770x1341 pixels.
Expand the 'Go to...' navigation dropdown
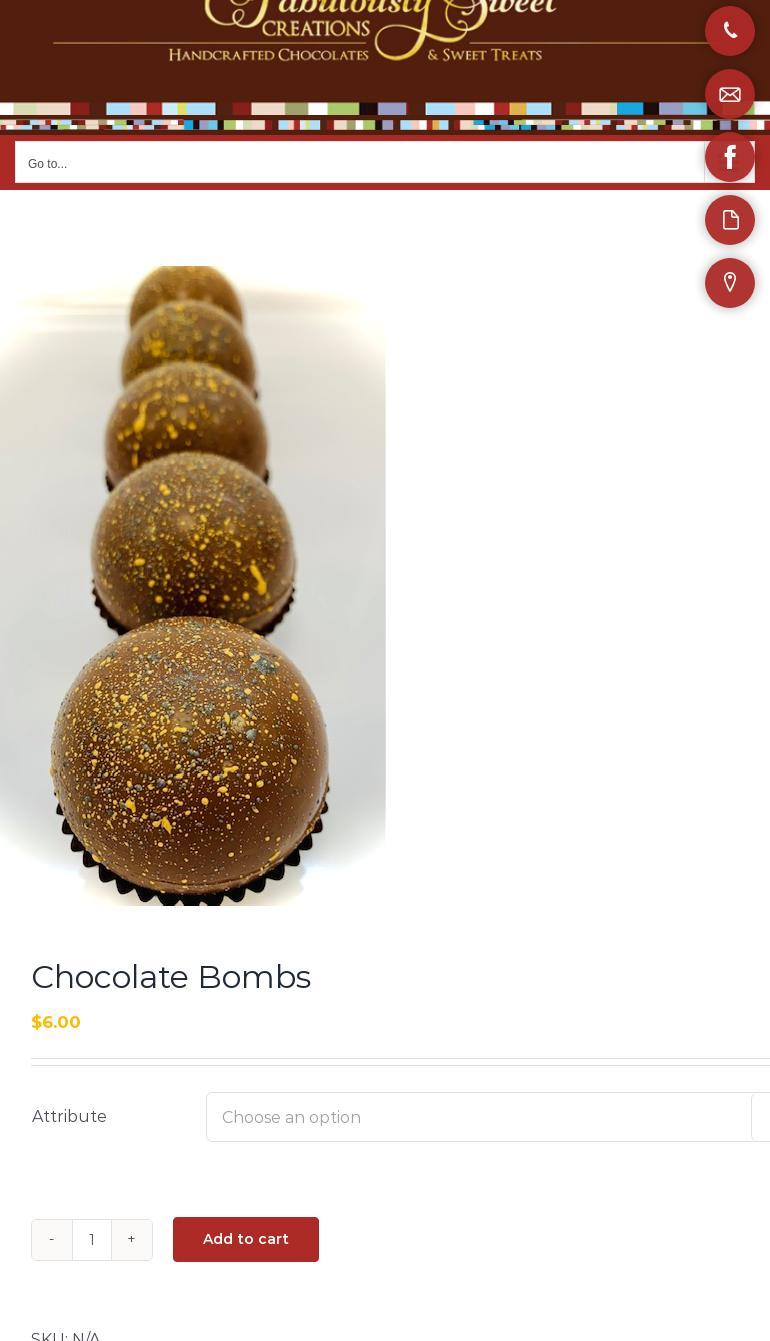point(360,163)
